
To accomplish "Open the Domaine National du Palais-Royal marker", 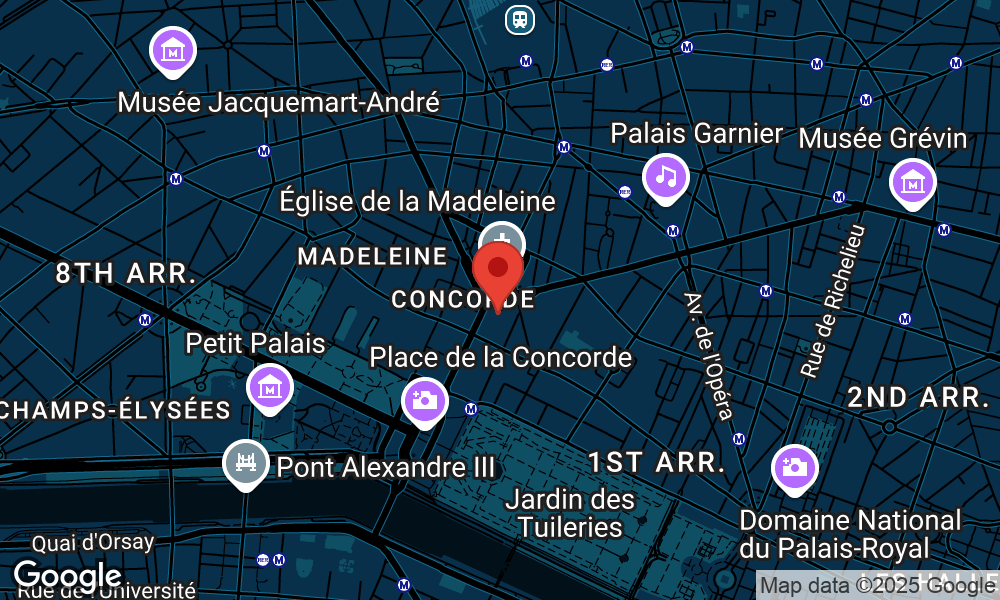I will point(795,467).
